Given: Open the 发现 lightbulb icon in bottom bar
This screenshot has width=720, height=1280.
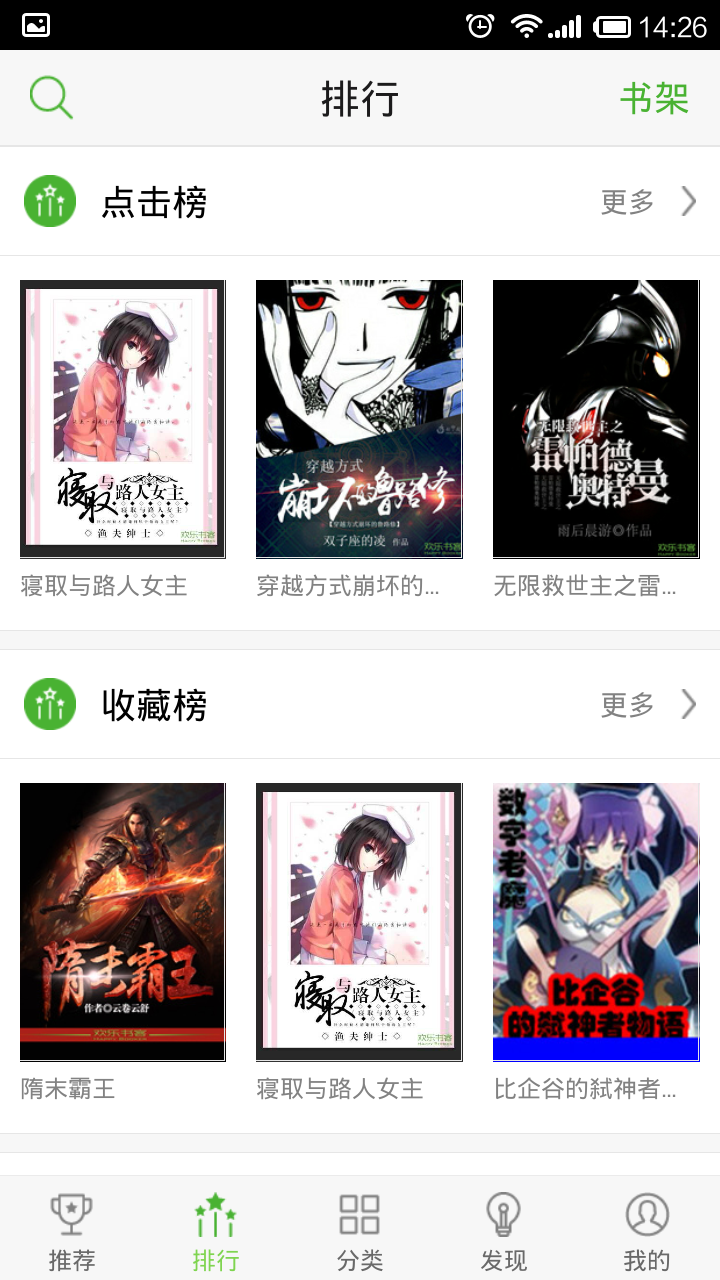Looking at the screenshot, I should (x=502, y=1213).
